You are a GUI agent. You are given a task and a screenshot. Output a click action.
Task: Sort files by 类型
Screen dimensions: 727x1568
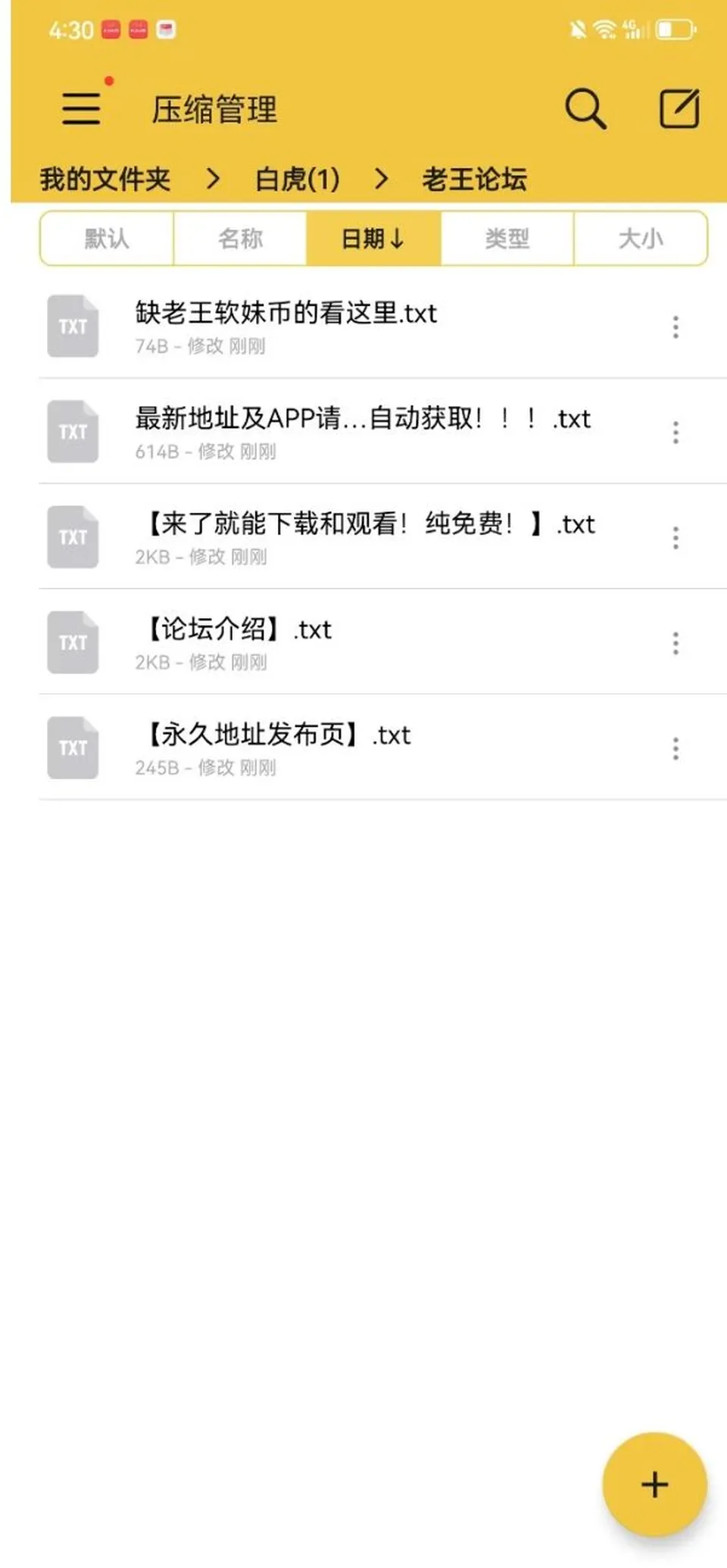[507, 239]
